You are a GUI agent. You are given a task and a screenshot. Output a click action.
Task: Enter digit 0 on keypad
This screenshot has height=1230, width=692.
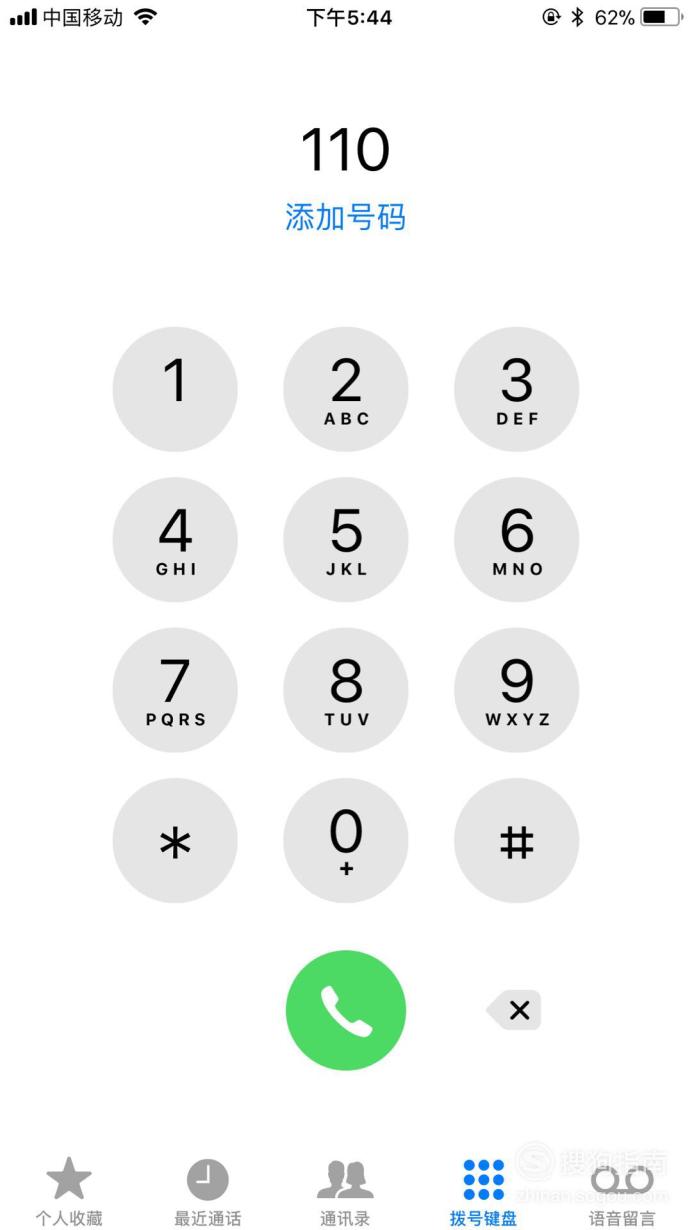coord(346,841)
